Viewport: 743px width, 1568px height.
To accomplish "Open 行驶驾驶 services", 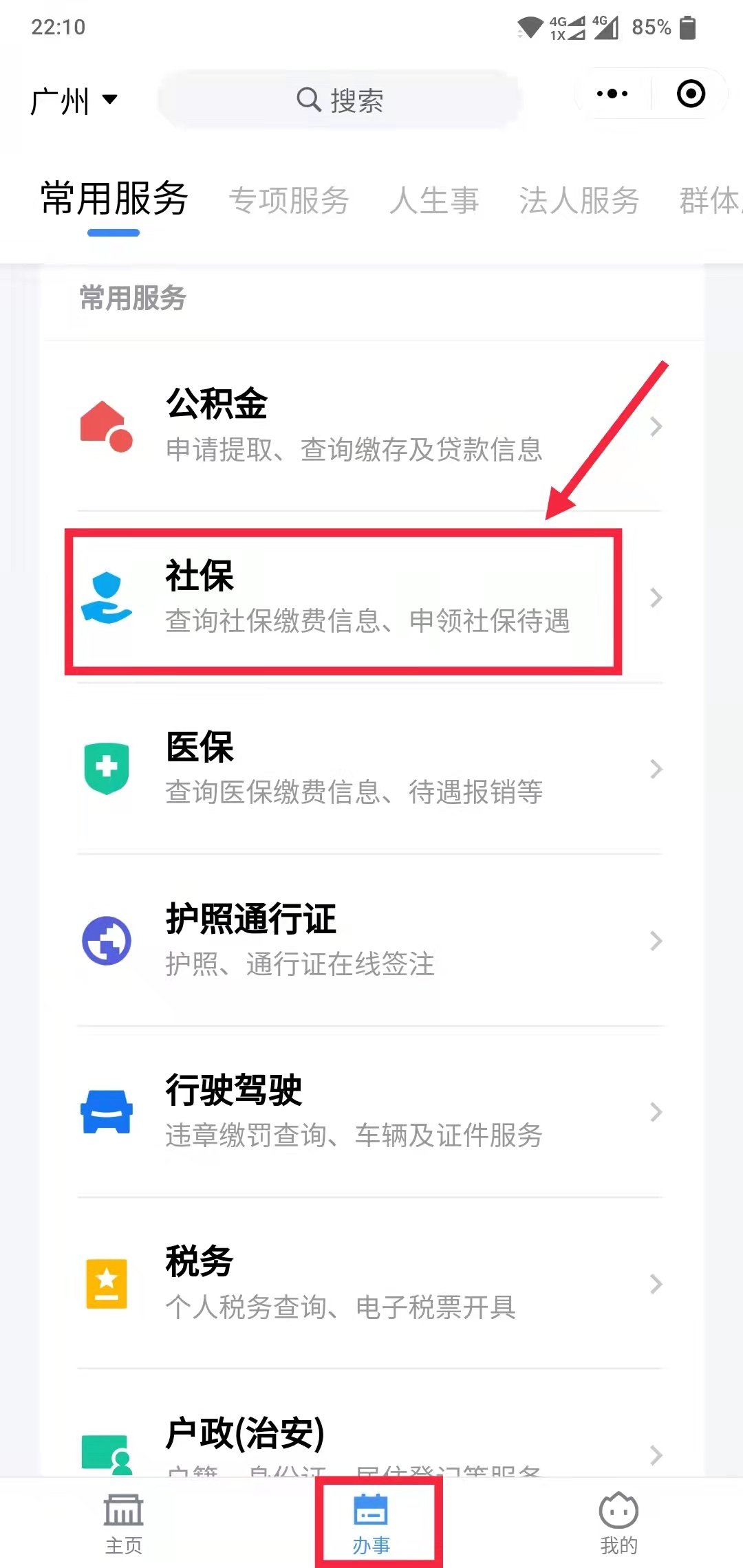I will [370, 1111].
